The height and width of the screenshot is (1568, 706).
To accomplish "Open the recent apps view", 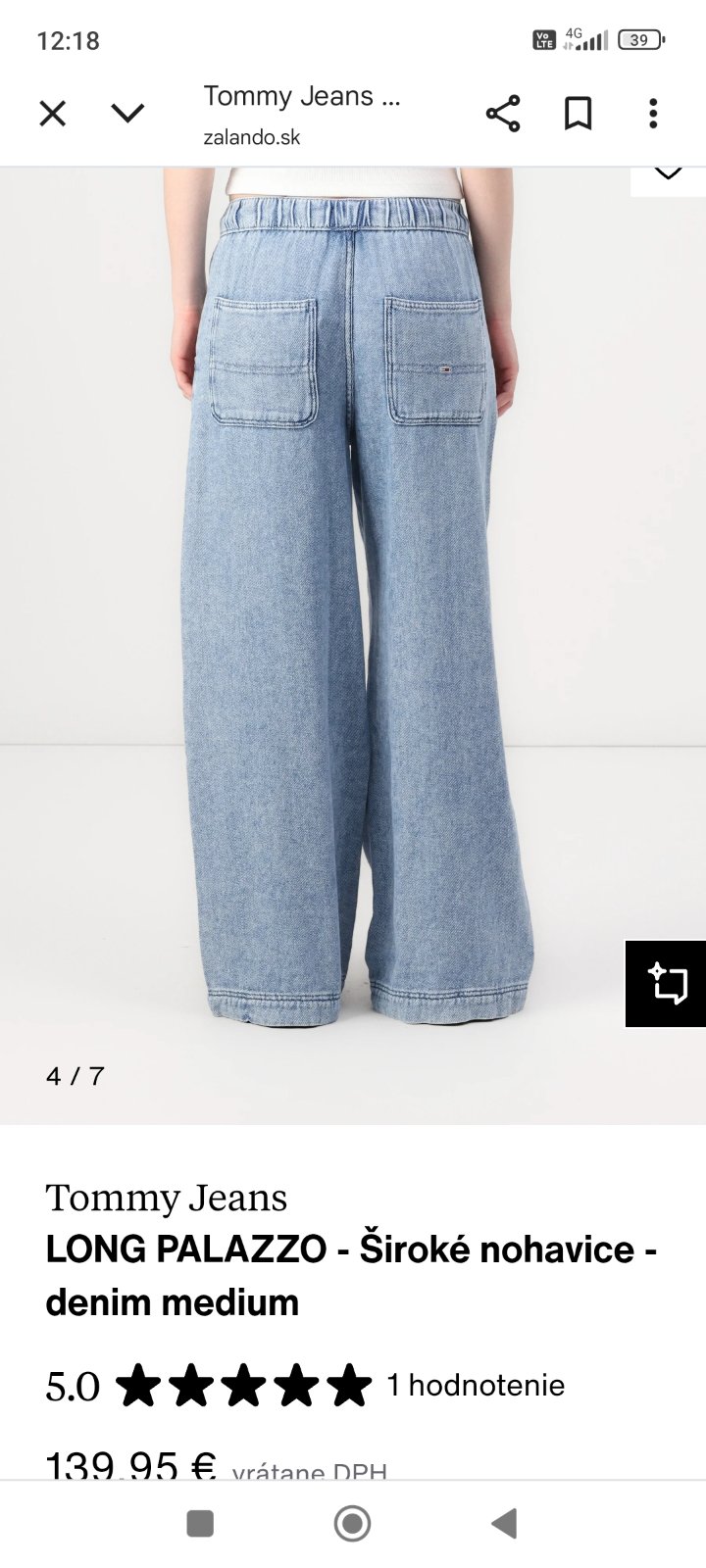I will pyautogui.click(x=200, y=1524).
